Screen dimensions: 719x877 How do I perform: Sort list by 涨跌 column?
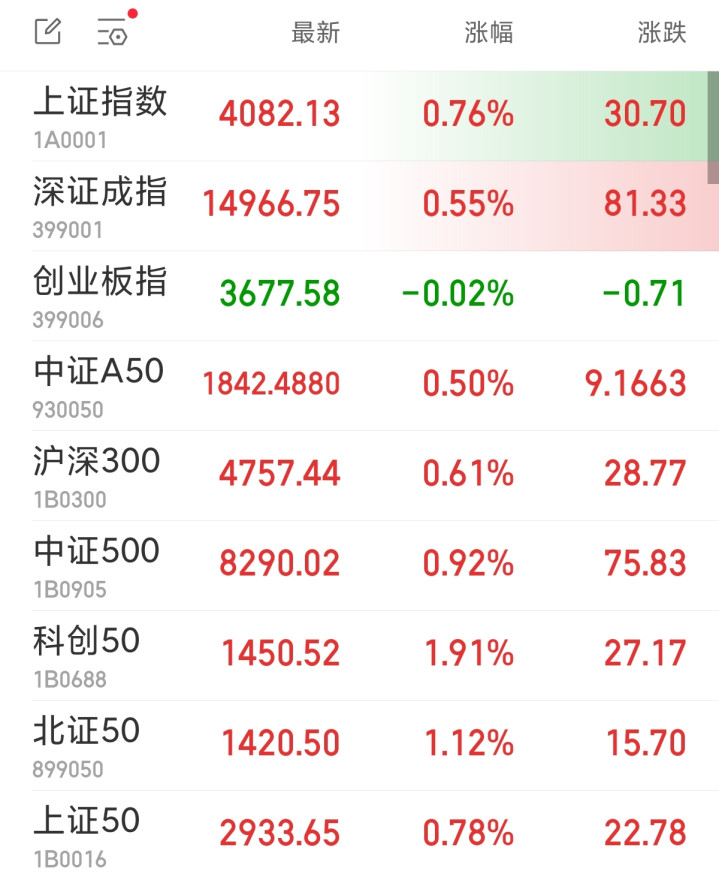pos(661,33)
